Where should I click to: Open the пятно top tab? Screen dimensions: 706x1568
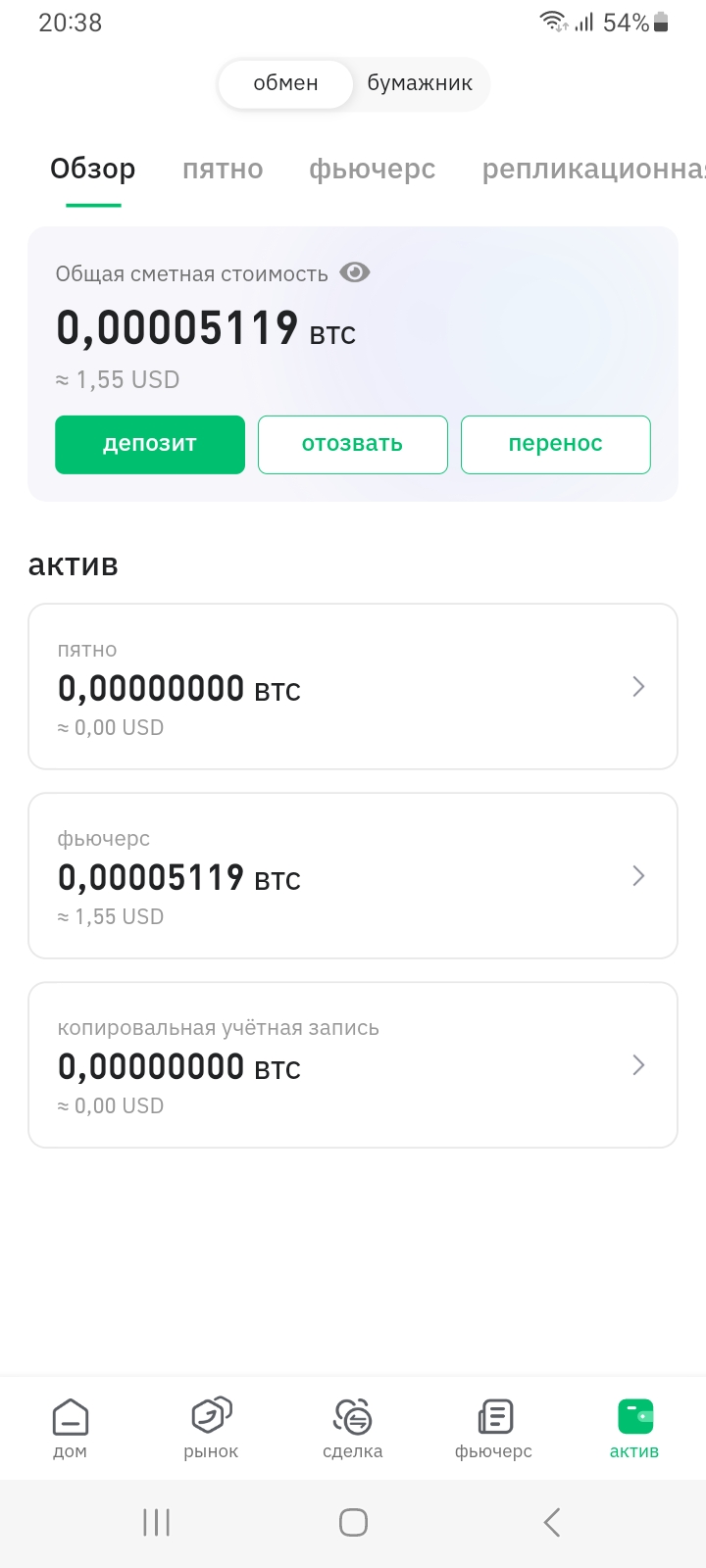click(x=223, y=170)
